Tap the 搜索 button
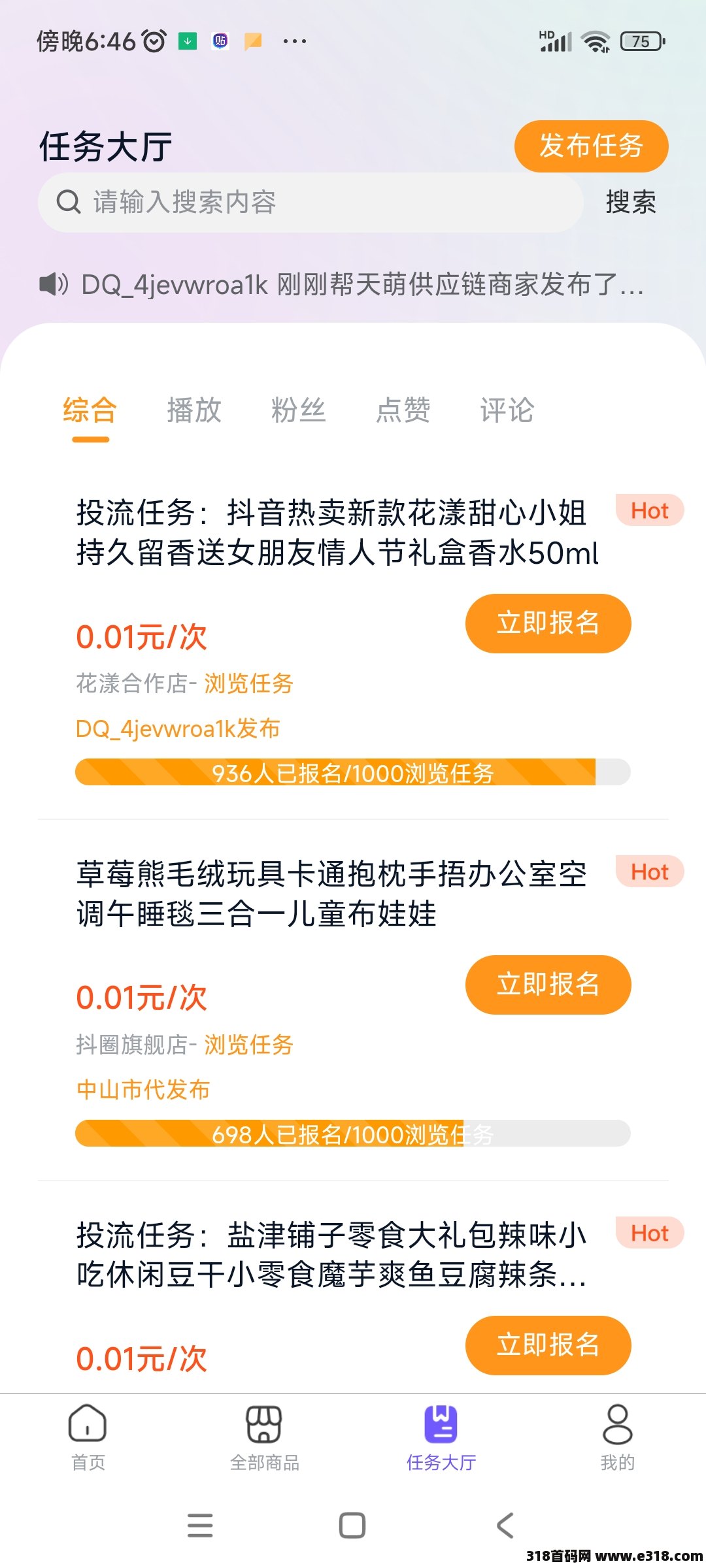706x1568 pixels. 630,203
